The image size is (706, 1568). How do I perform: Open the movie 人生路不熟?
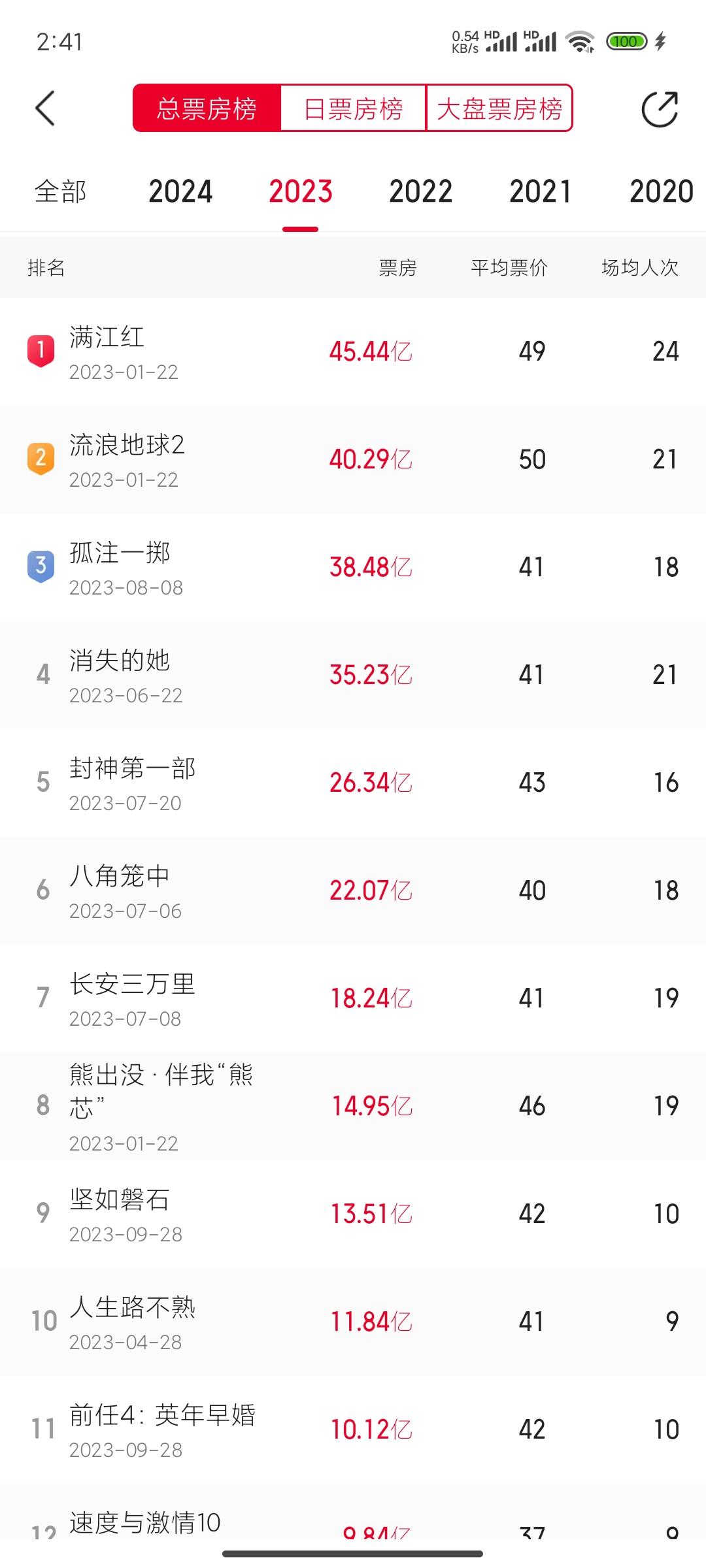coord(133,1309)
